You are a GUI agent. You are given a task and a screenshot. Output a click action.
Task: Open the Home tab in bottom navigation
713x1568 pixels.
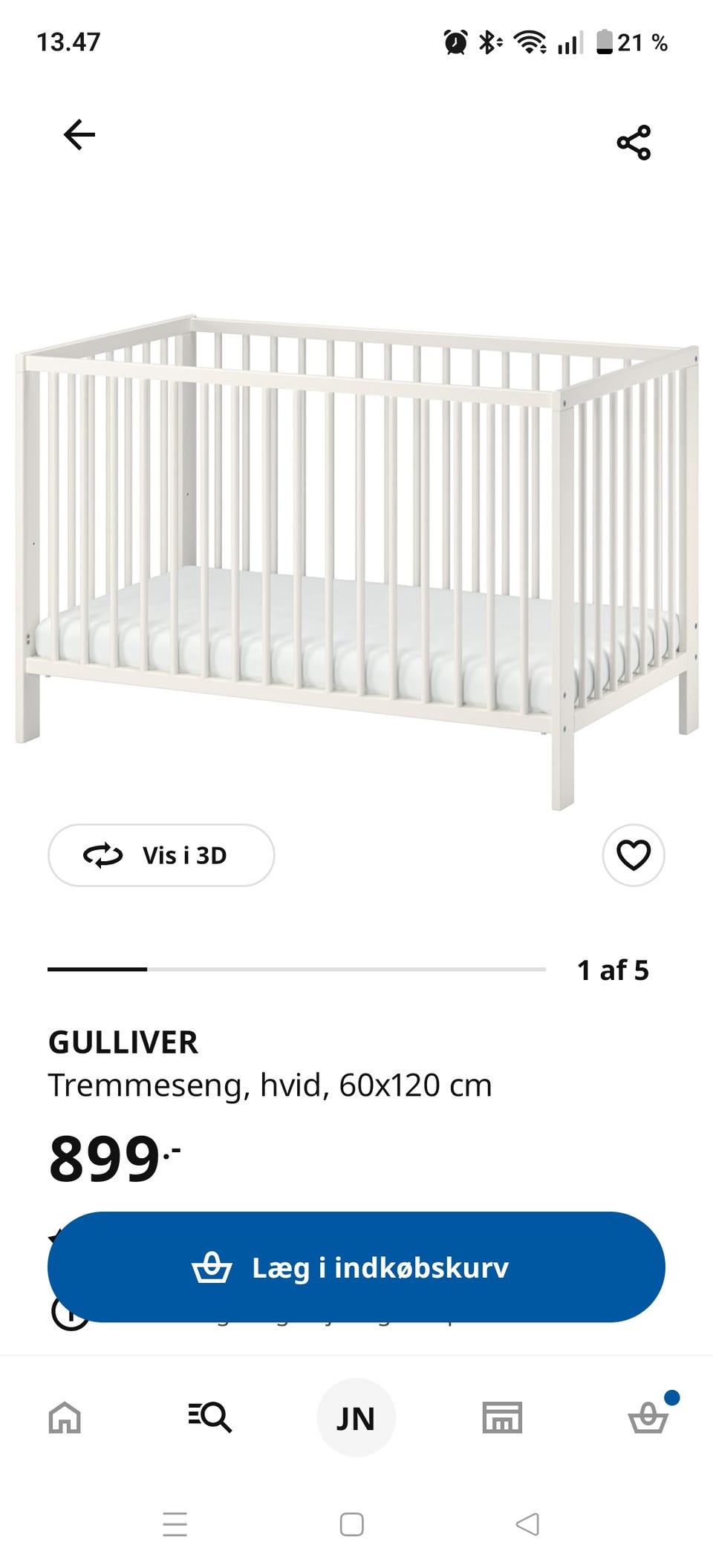(64, 1418)
